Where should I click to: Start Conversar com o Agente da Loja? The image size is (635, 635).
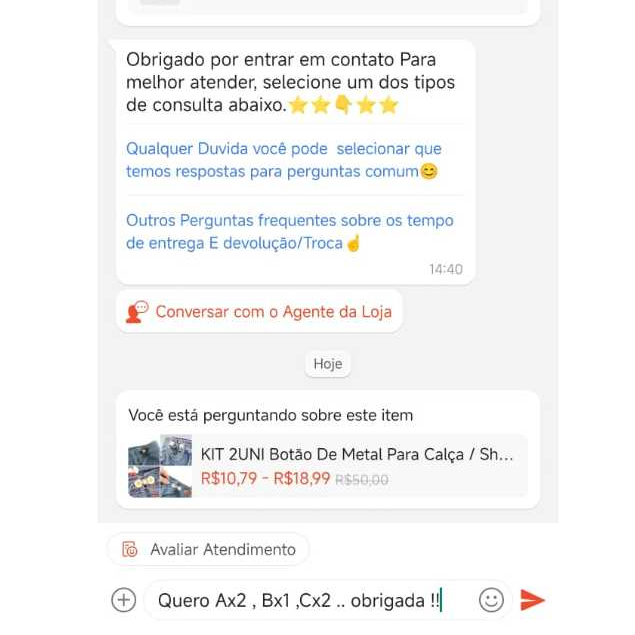(x=260, y=311)
